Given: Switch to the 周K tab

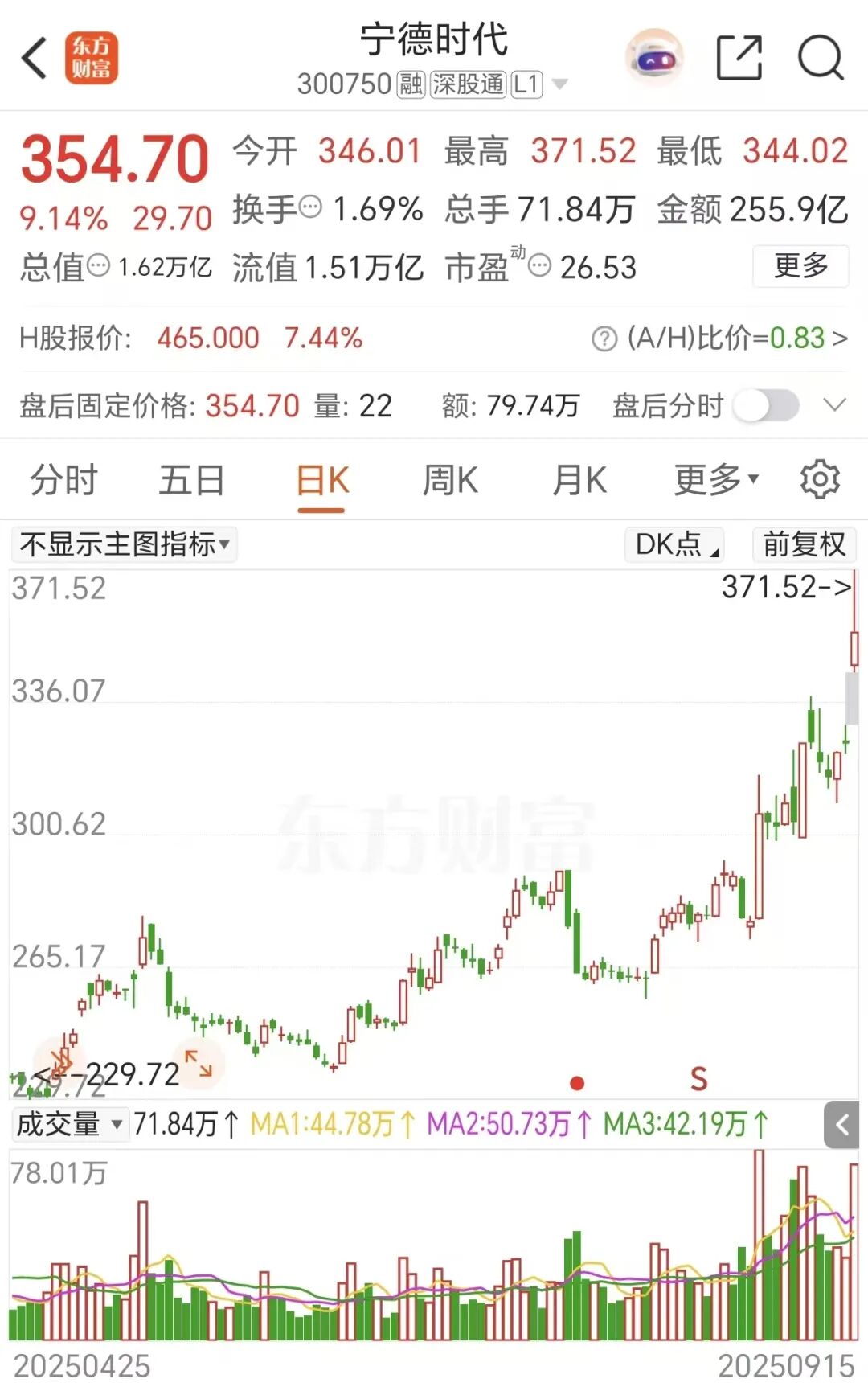Looking at the screenshot, I should (x=450, y=481).
